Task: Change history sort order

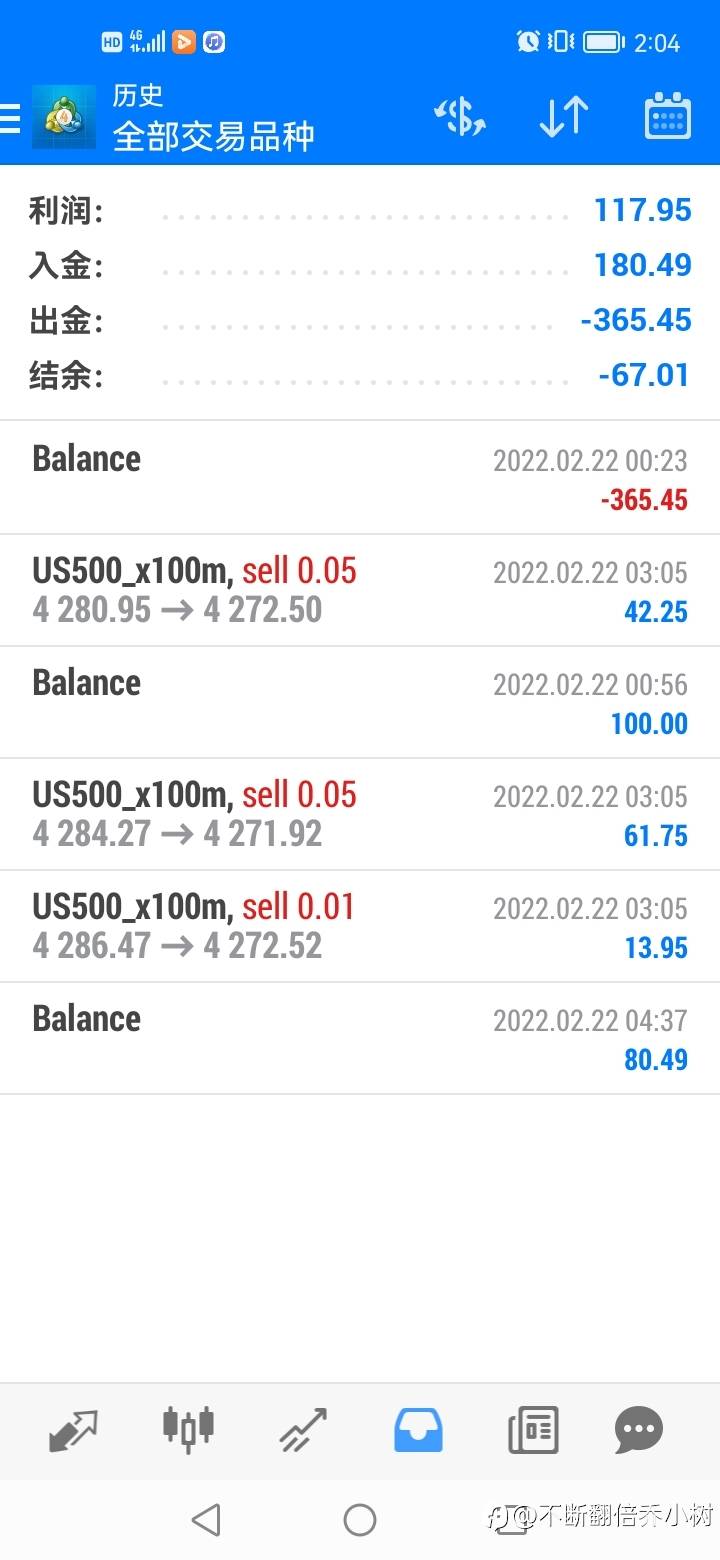Action: point(564,118)
